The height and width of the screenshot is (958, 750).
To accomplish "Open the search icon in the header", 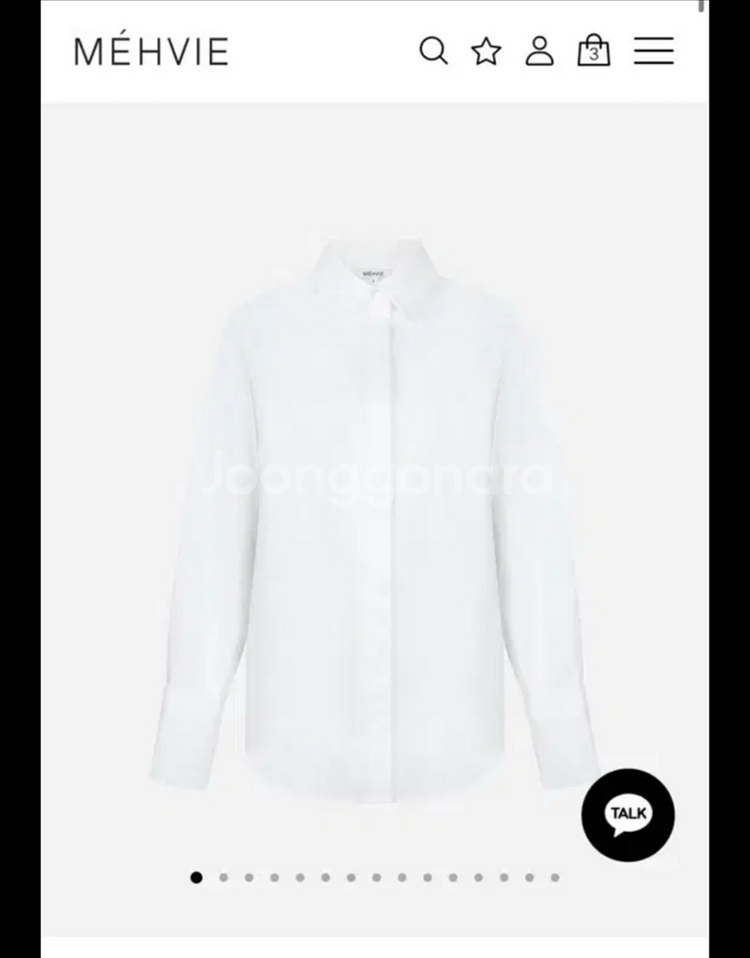I will (433, 51).
